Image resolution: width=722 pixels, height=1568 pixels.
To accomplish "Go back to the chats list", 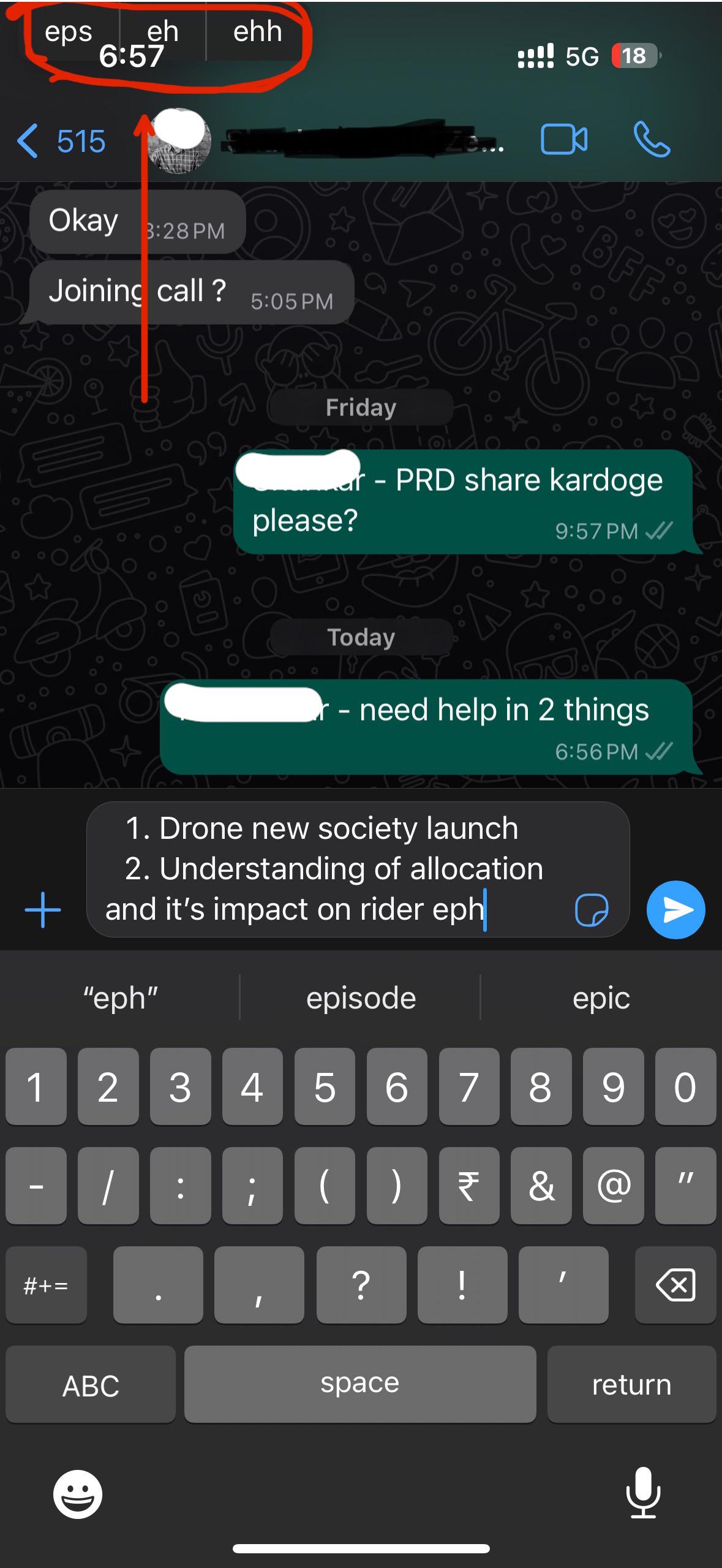I will pyautogui.click(x=59, y=142).
